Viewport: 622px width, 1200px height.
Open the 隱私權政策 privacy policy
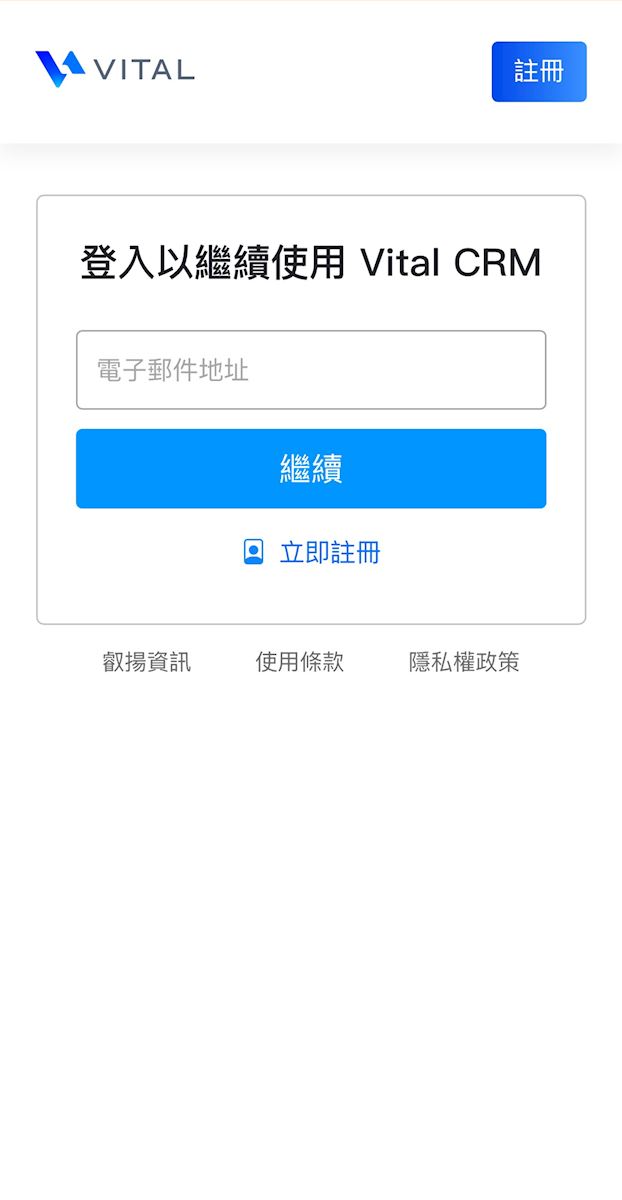coord(464,661)
